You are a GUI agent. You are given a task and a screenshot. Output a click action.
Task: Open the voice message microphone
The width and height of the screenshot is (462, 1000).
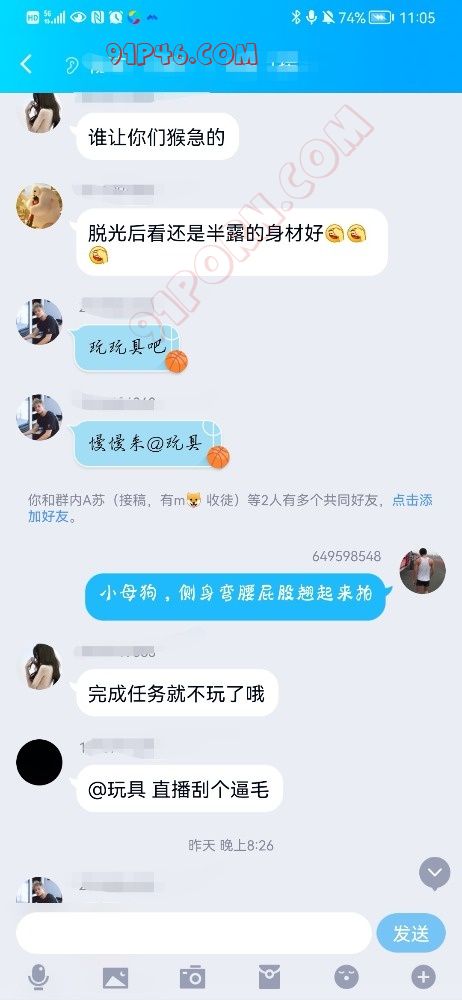(39, 977)
